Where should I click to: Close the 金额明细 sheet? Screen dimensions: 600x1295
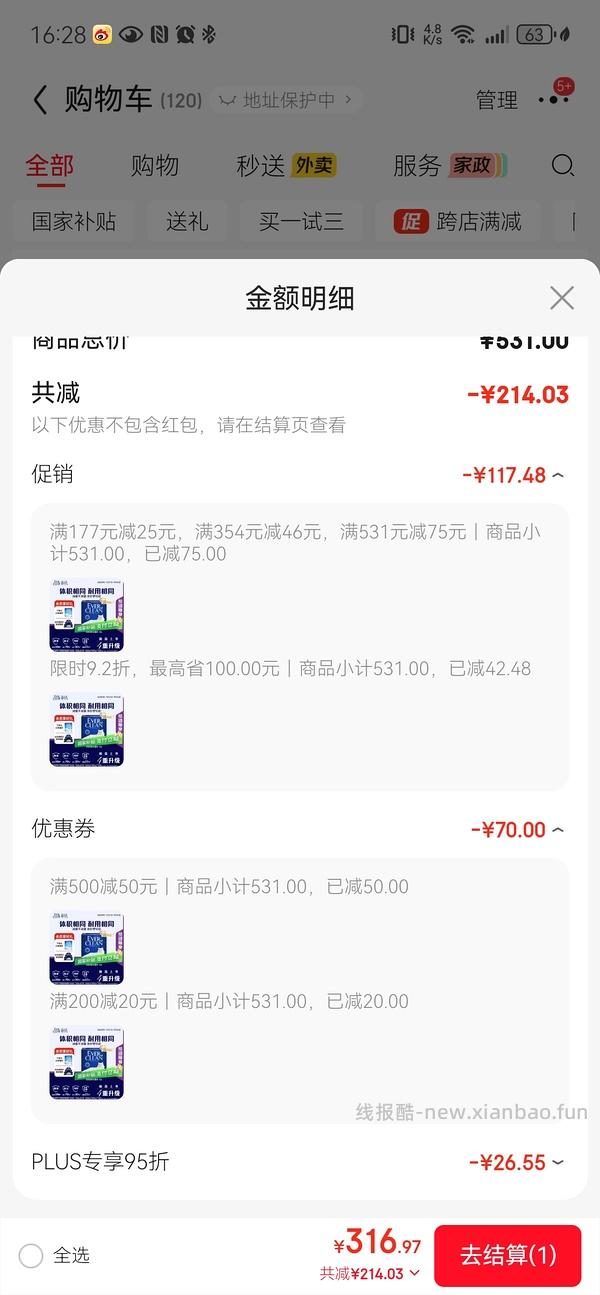(x=562, y=298)
